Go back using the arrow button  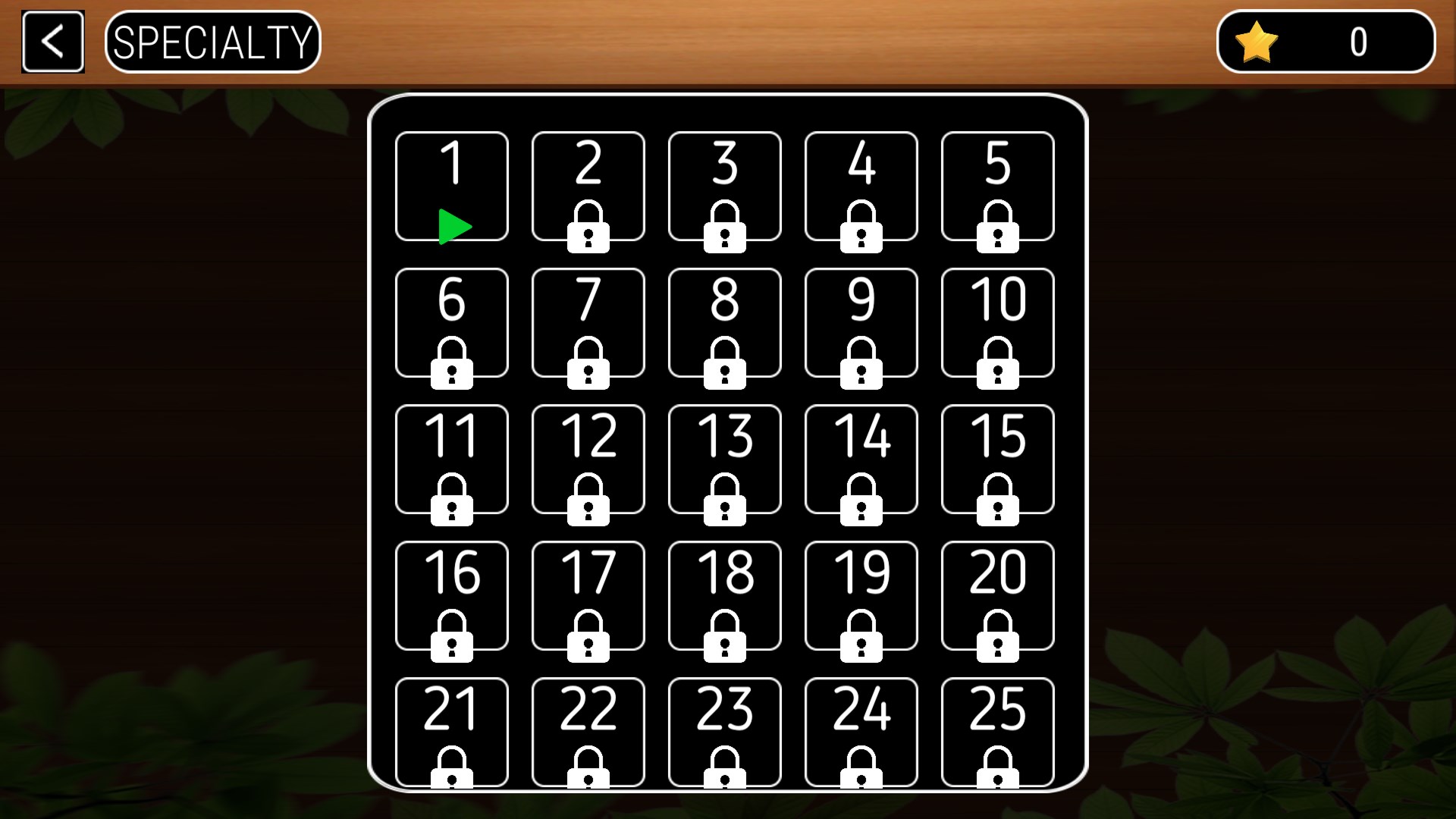(x=52, y=42)
